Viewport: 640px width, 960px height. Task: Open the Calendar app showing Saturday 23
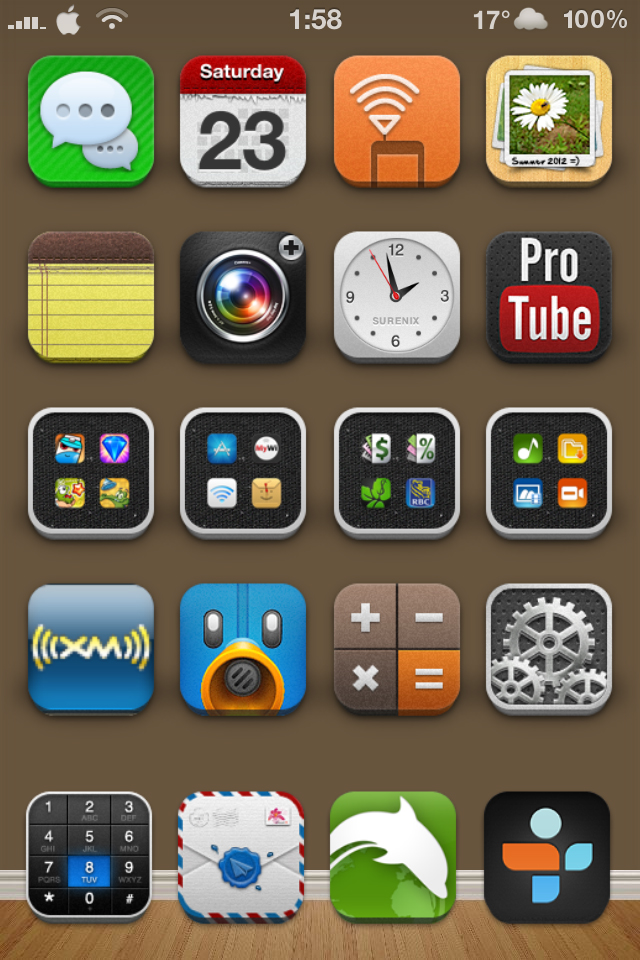243,120
